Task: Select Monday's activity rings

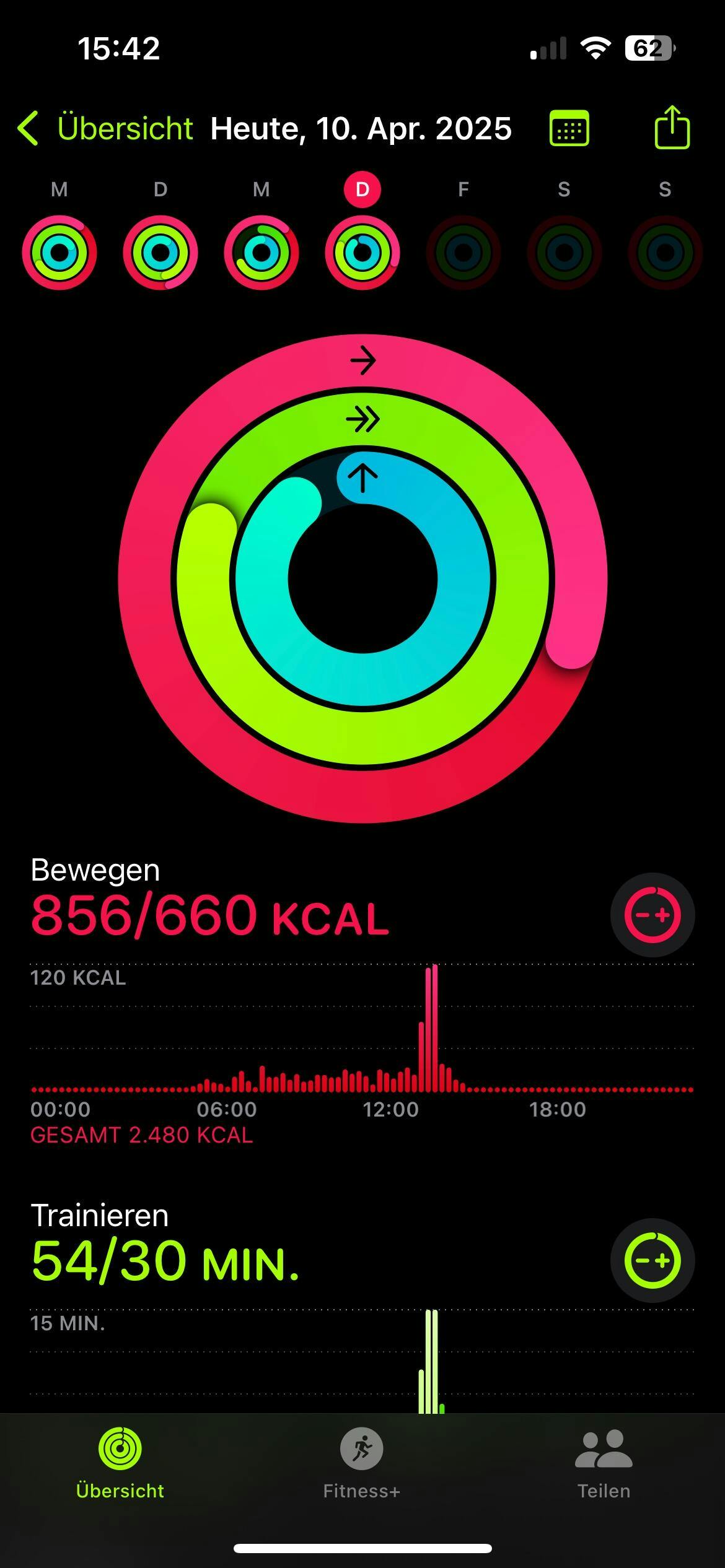Action: point(59,253)
